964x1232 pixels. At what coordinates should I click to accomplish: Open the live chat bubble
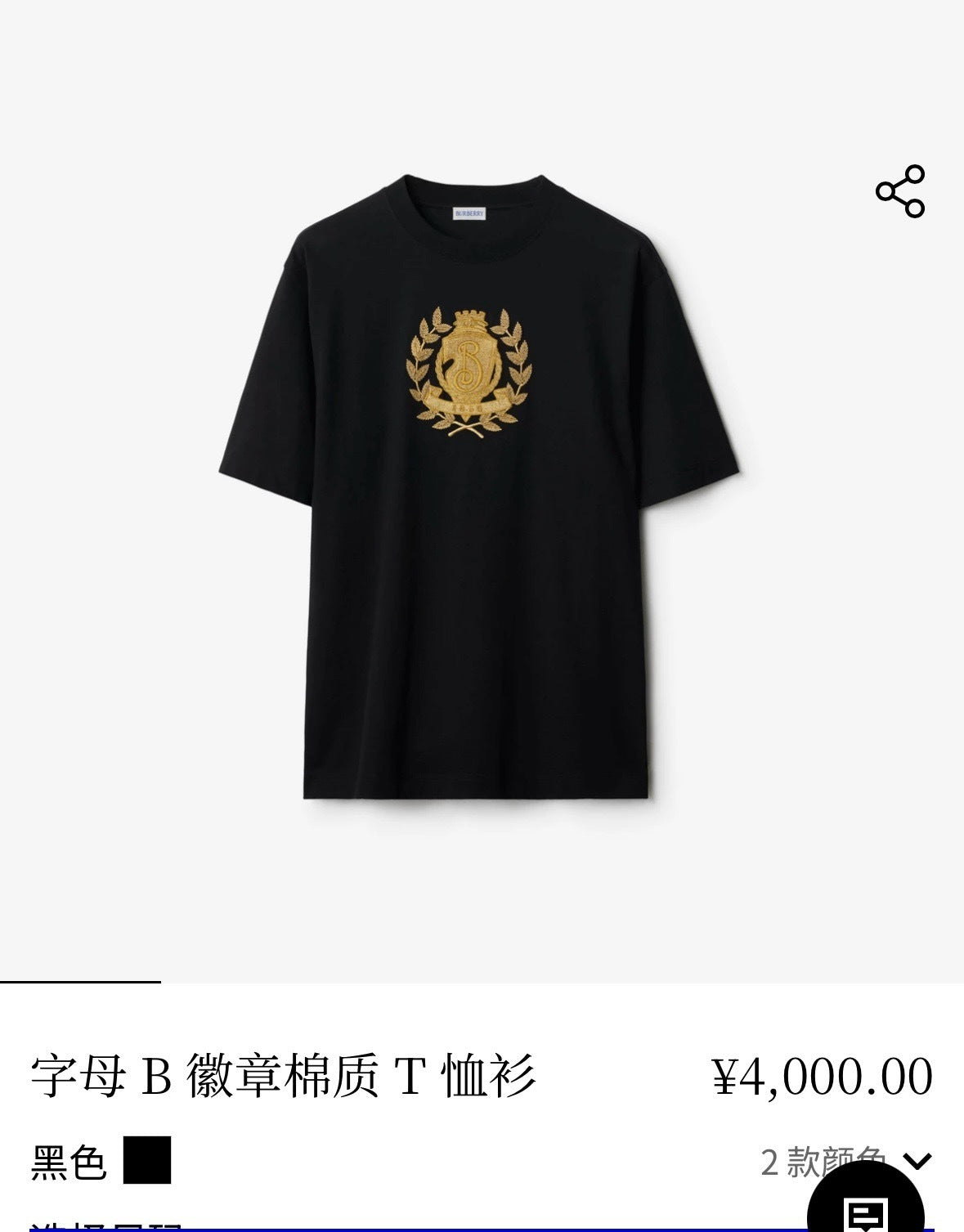point(867,1207)
